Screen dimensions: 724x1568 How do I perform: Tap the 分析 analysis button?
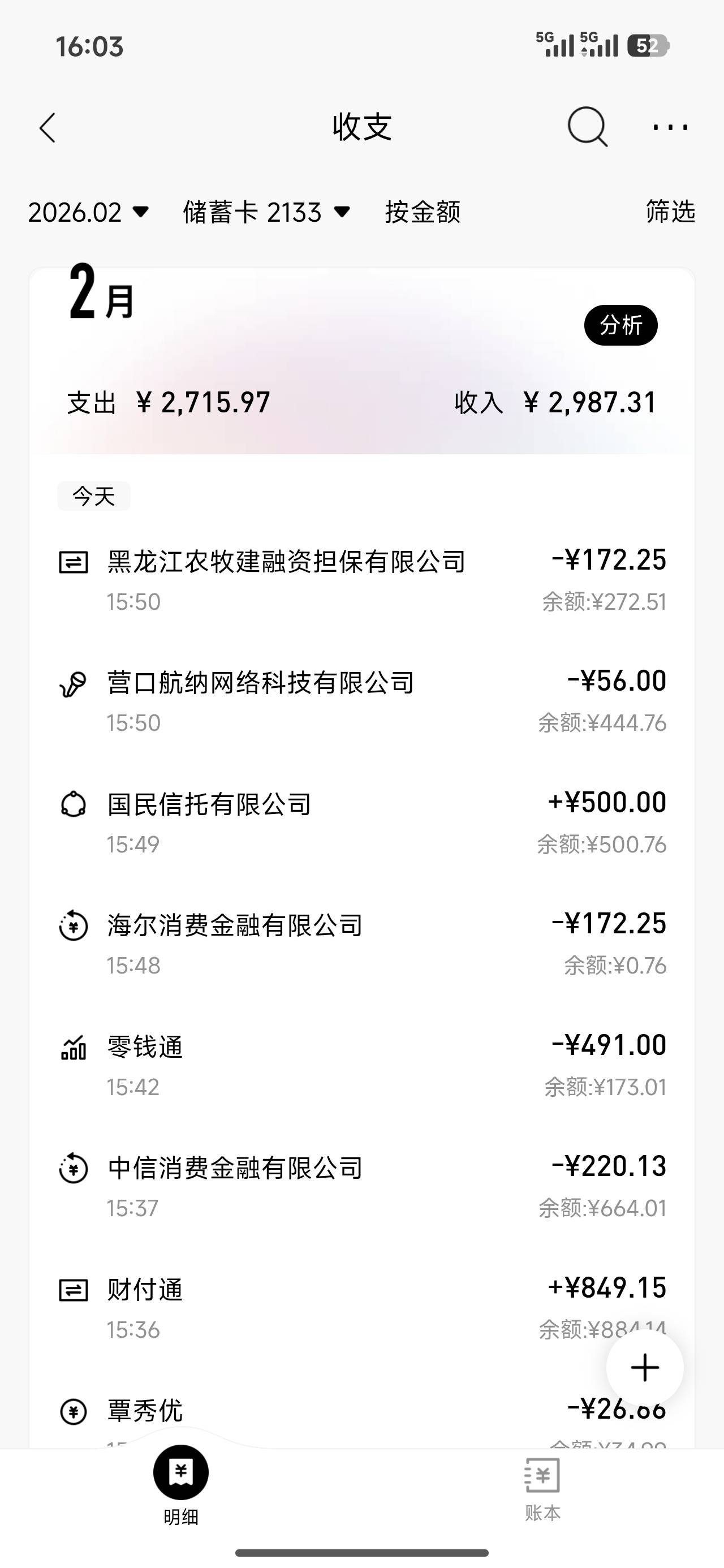point(620,325)
